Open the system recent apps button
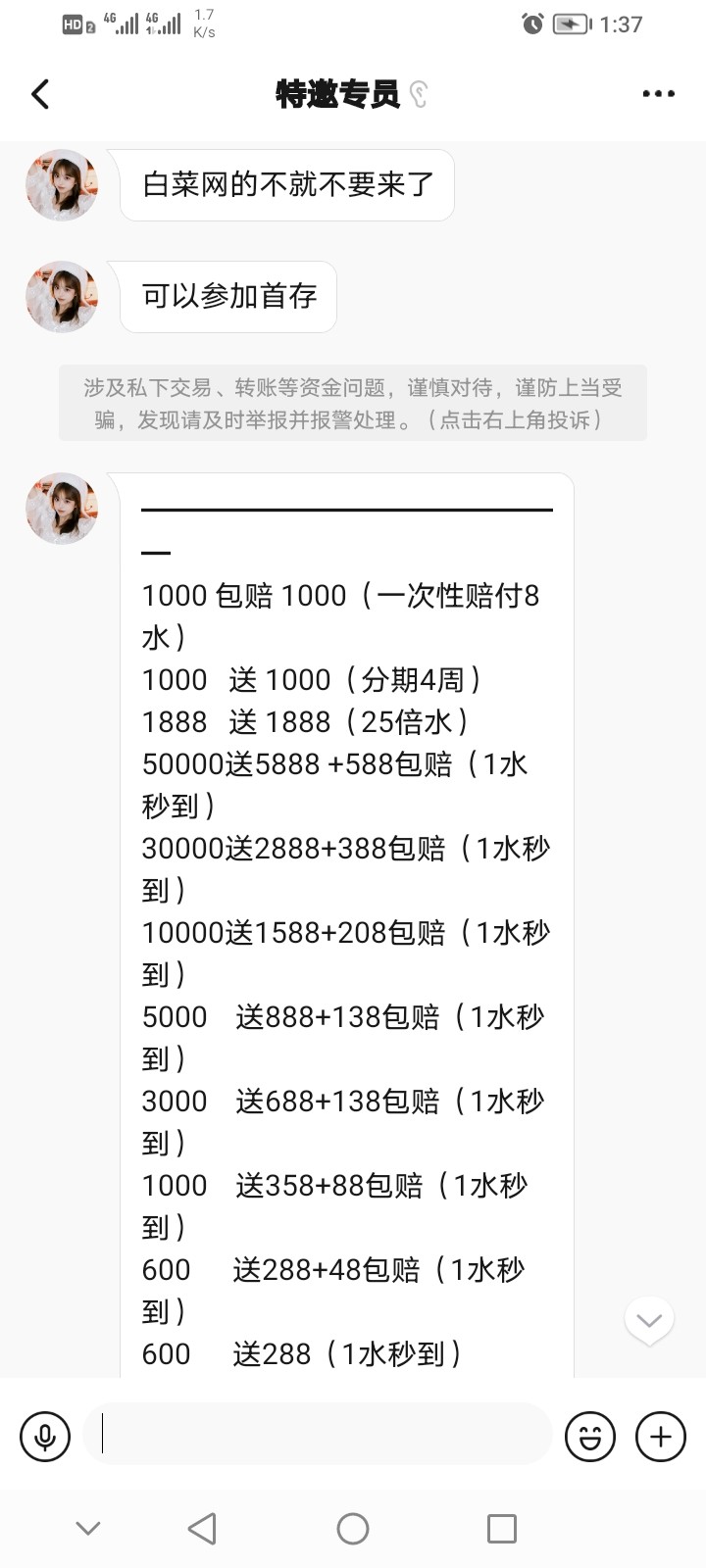Screen dimensions: 706x1568 pyautogui.click(x=501, y=1529)
